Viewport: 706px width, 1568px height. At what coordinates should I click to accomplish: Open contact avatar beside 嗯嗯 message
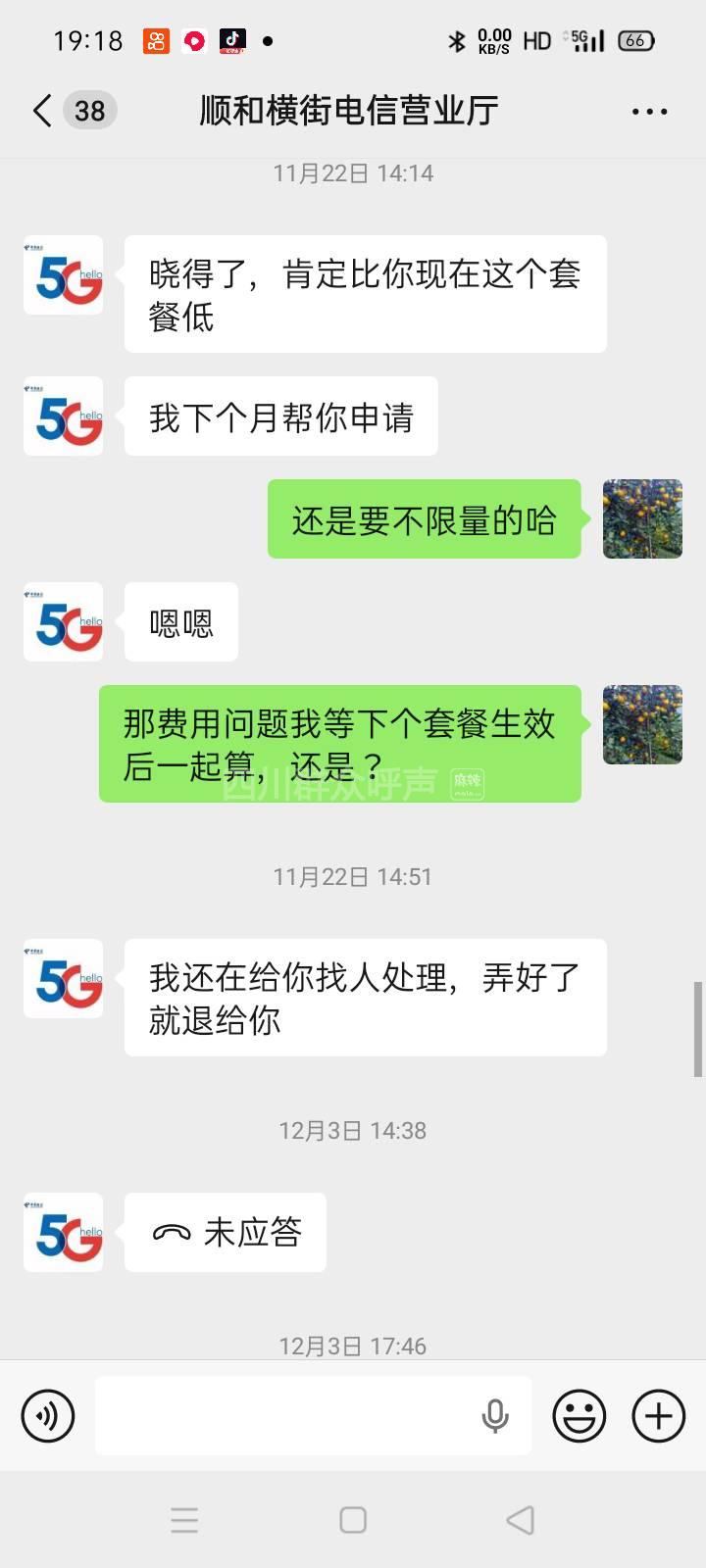[64, 622]
